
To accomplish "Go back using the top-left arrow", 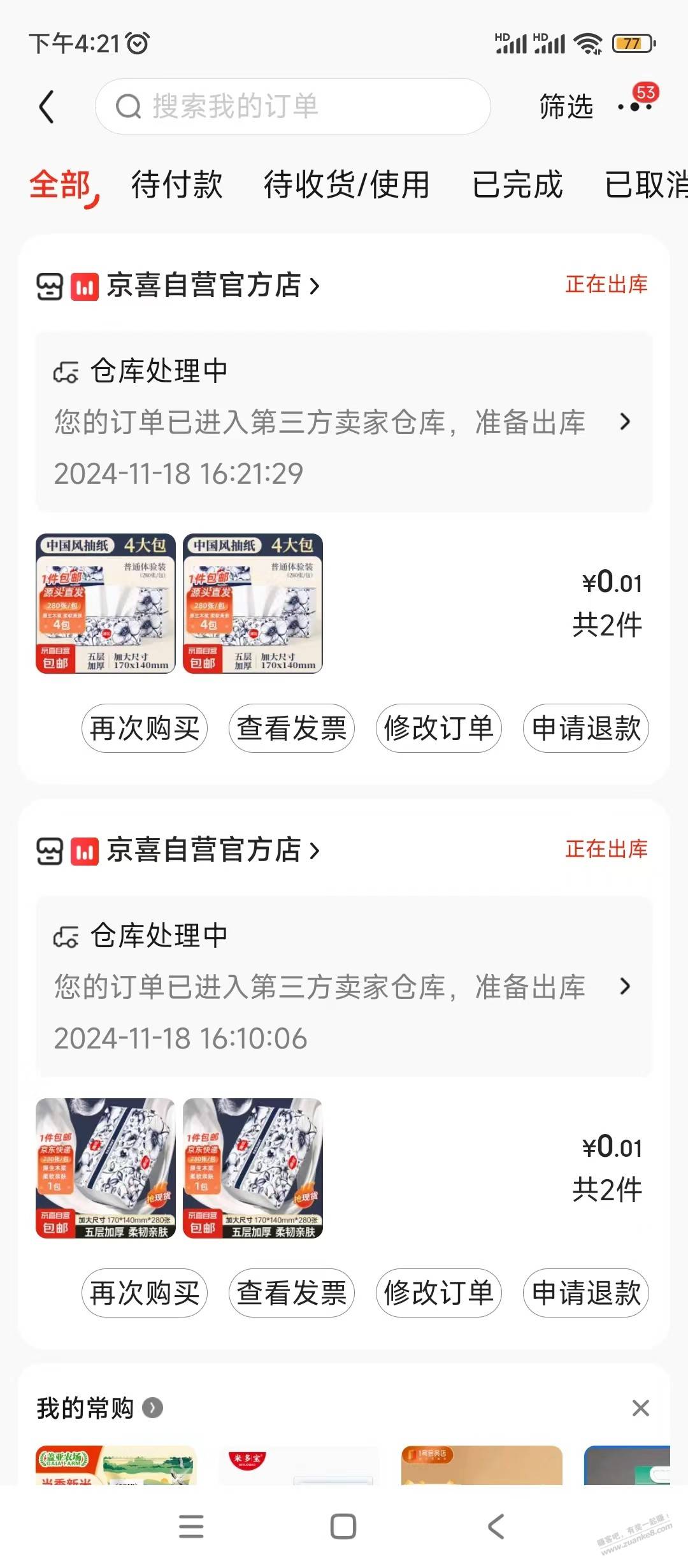I will point(47,106).
